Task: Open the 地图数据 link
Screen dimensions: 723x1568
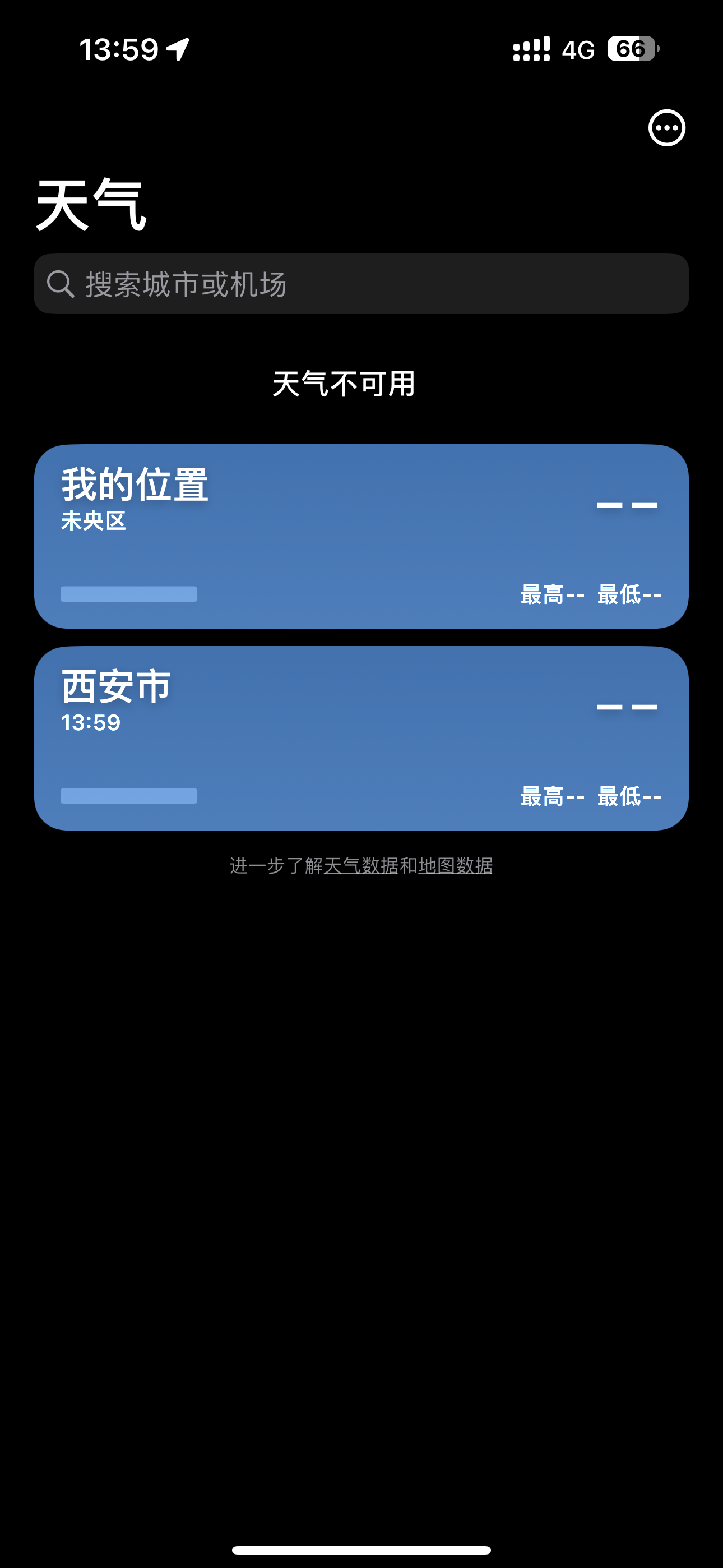Action: (x=455, y=865)
